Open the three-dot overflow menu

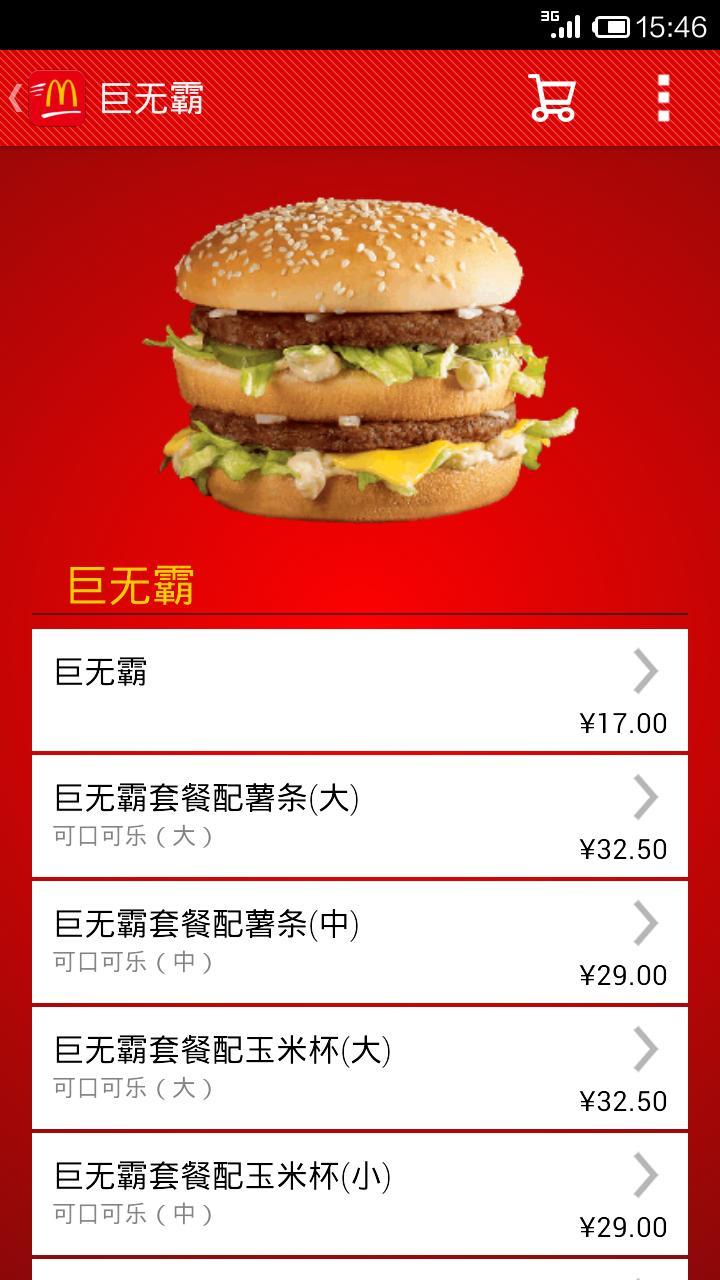click(662, 99)
